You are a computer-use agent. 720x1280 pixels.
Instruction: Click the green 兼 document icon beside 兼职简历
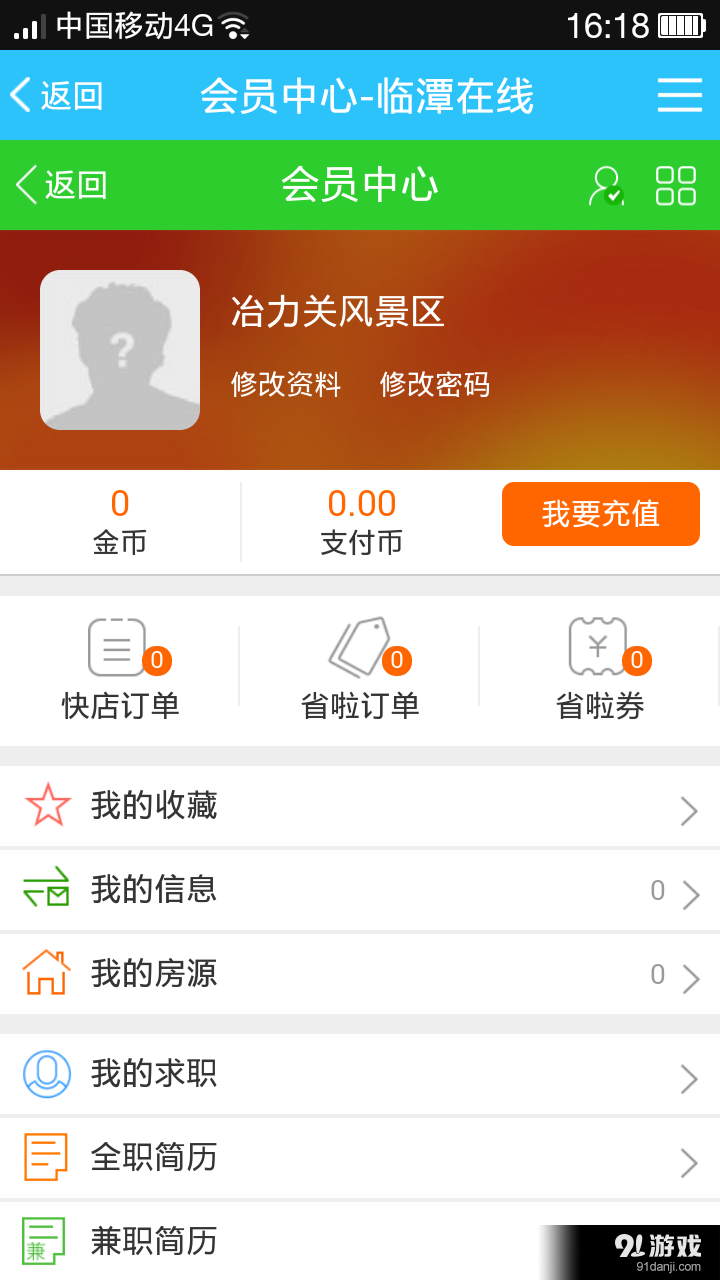pyautogui.click(x=44, y=1240)
